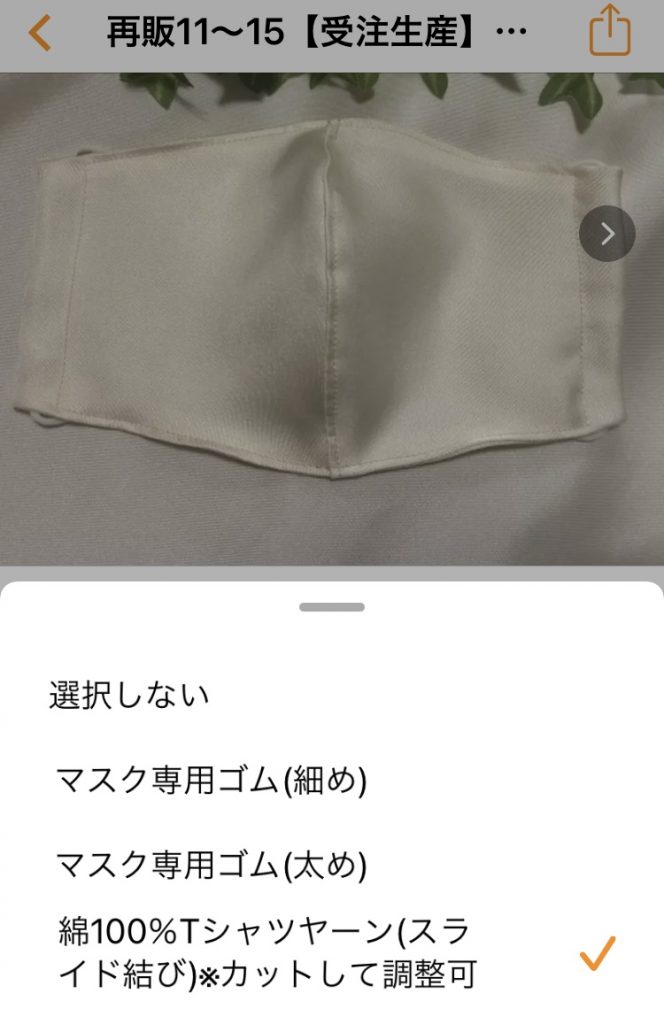Go back using the arrow

click(39, 33)
